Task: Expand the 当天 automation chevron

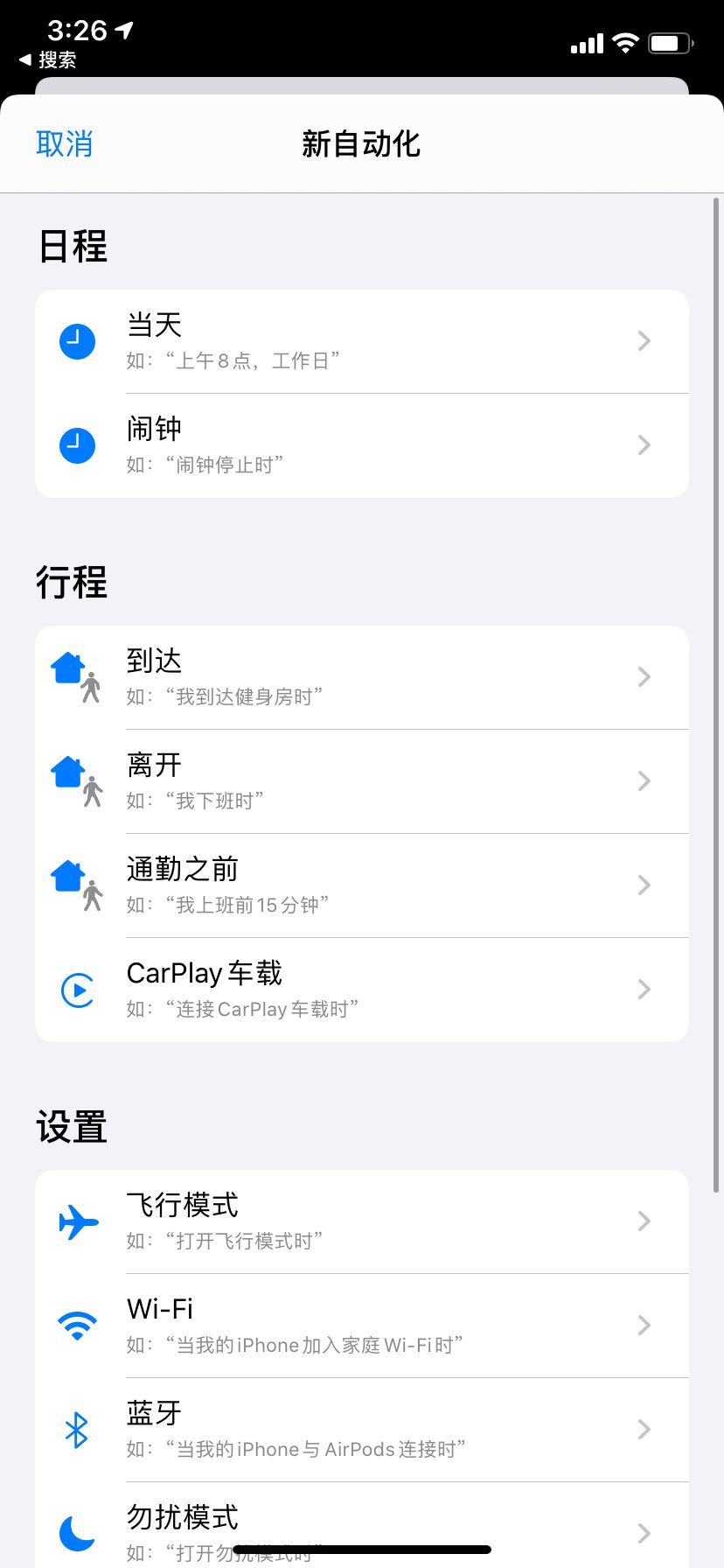Action: [644, 341]
